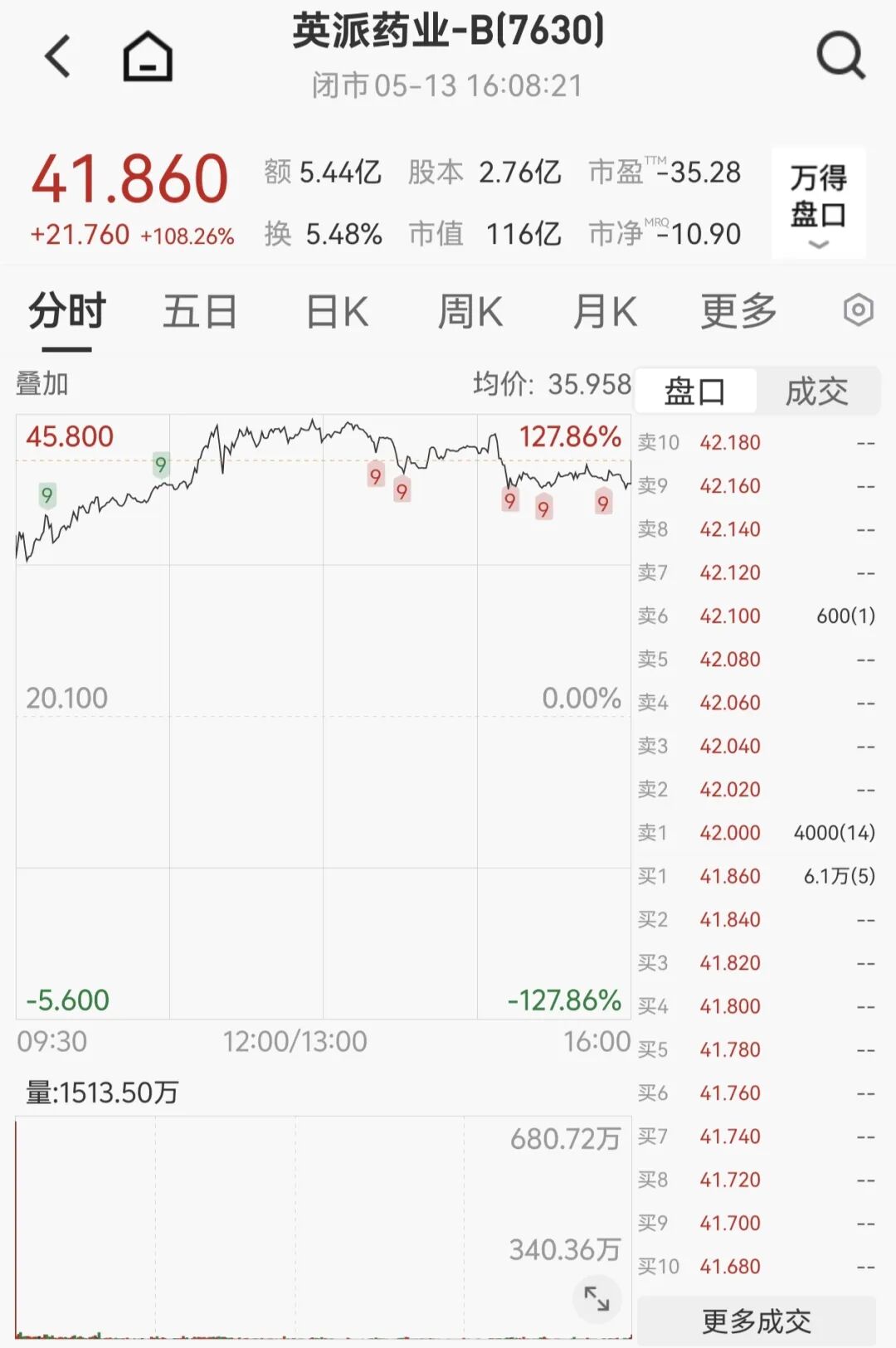Open the home icon in the header
The image size is (896, 1348).
pyautogui.click(x=148, y=56)
